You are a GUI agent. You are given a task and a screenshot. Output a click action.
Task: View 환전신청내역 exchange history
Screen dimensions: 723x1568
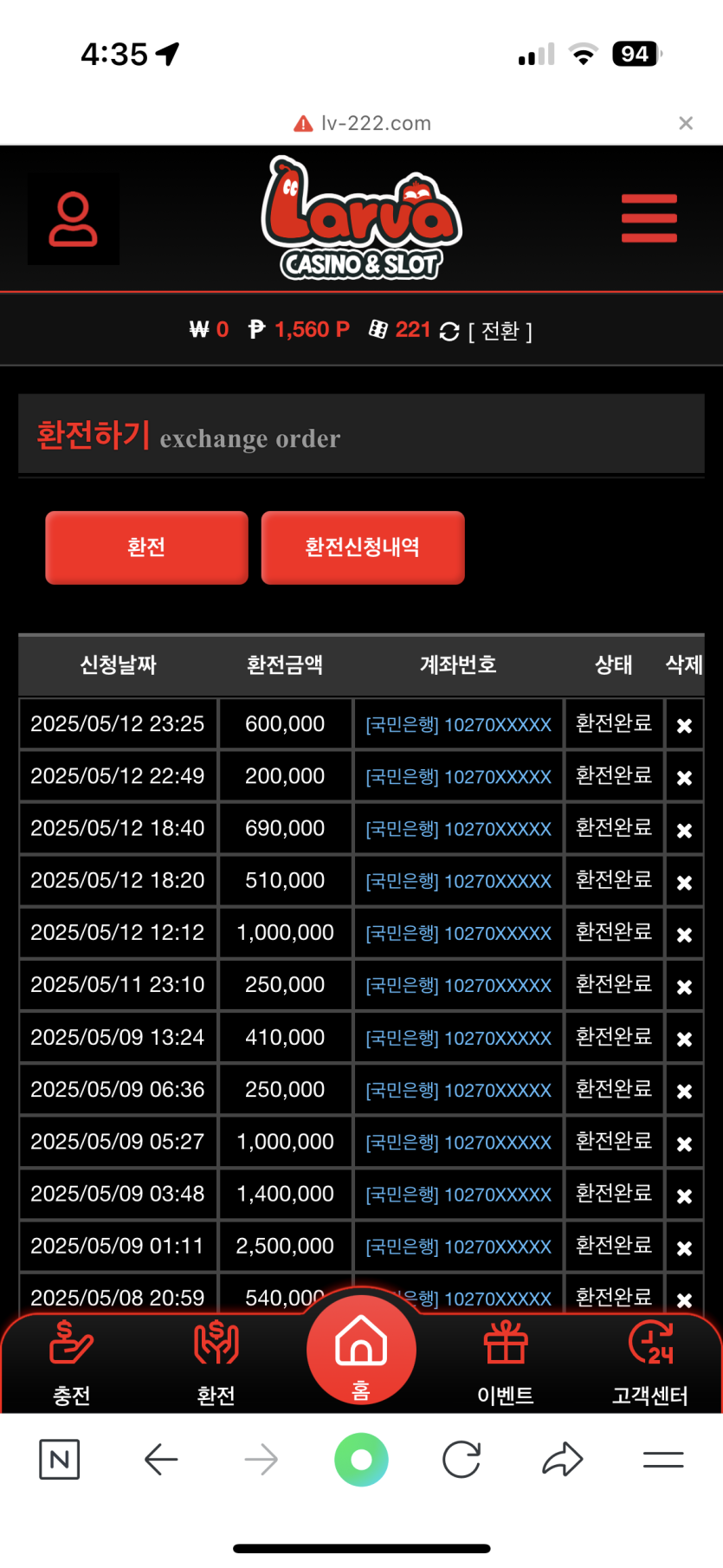point(363,548)
